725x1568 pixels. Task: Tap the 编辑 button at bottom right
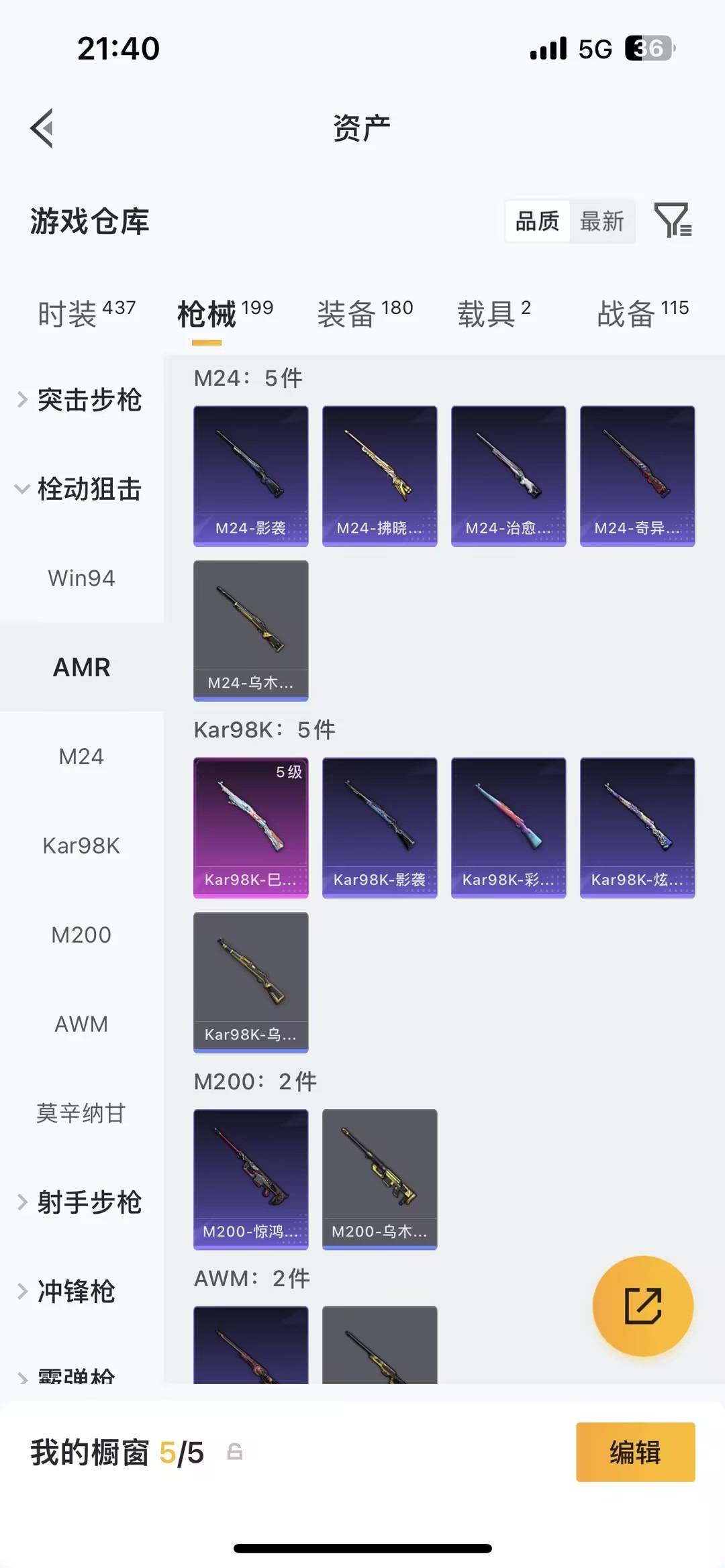[635, 1452]
